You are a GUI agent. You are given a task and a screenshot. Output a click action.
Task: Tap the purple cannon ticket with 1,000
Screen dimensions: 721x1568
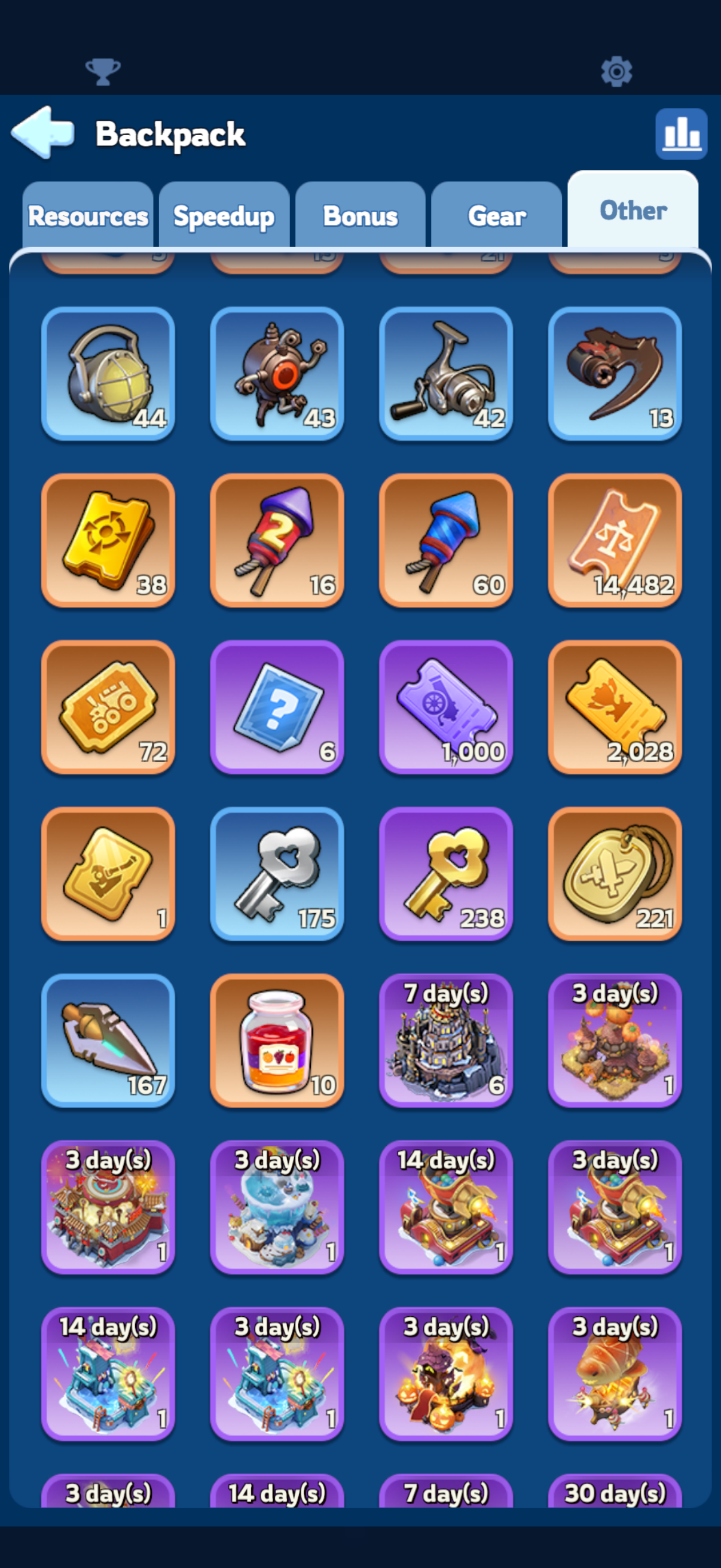[446, 707]
